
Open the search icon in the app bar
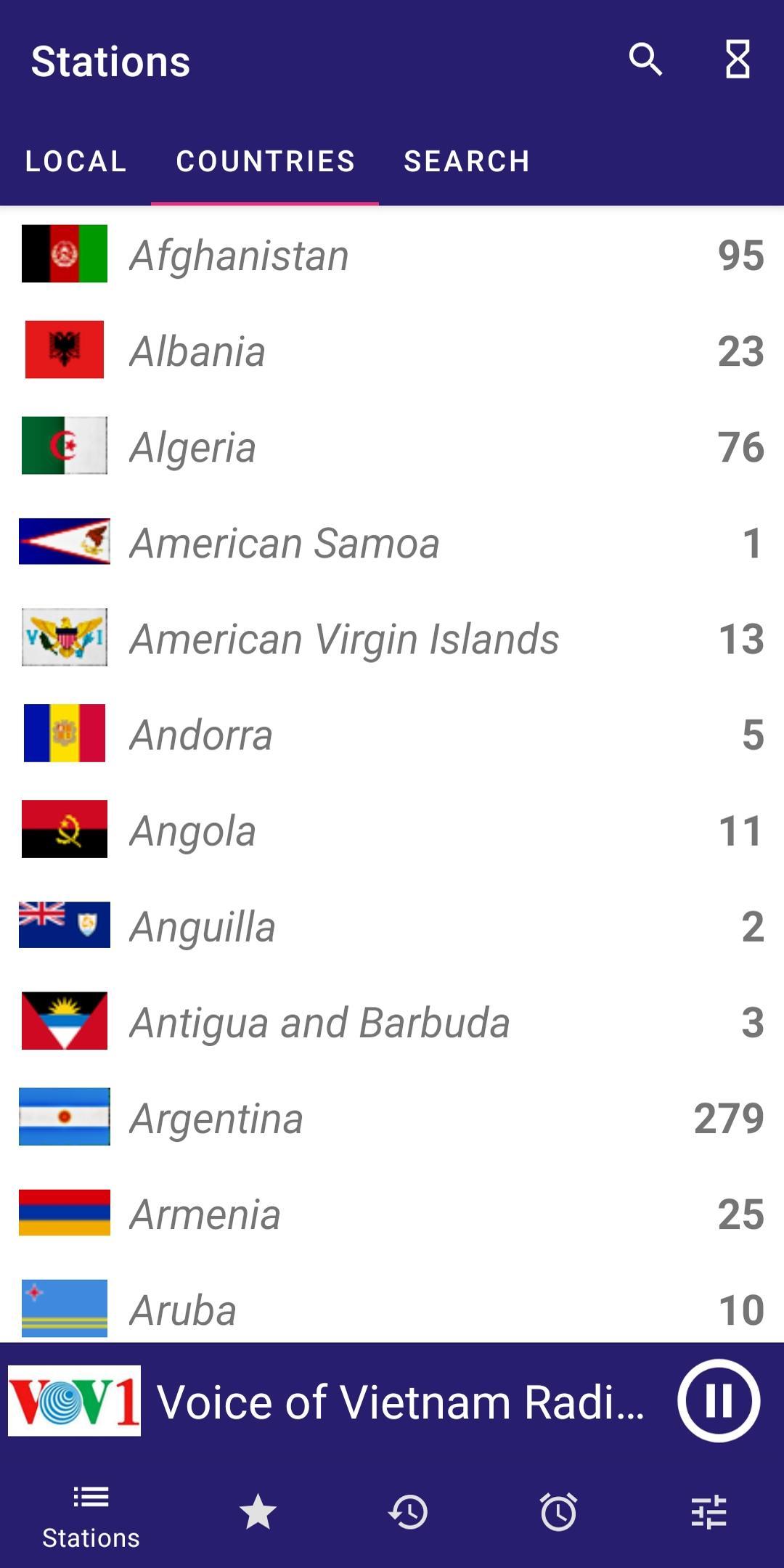click(645, 60)
